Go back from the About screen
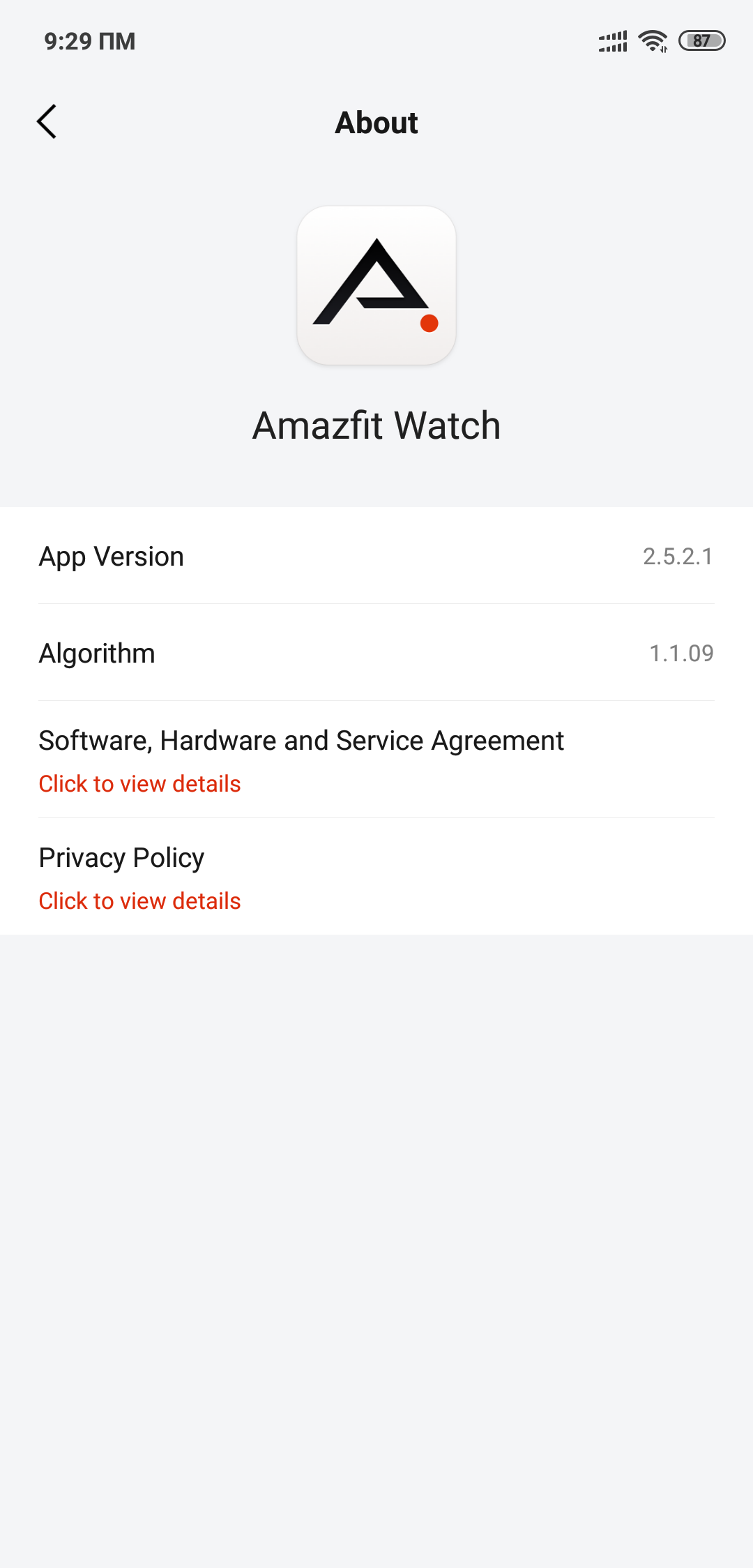This screenshot has width=753, height=1568. [x=47, y=122]
